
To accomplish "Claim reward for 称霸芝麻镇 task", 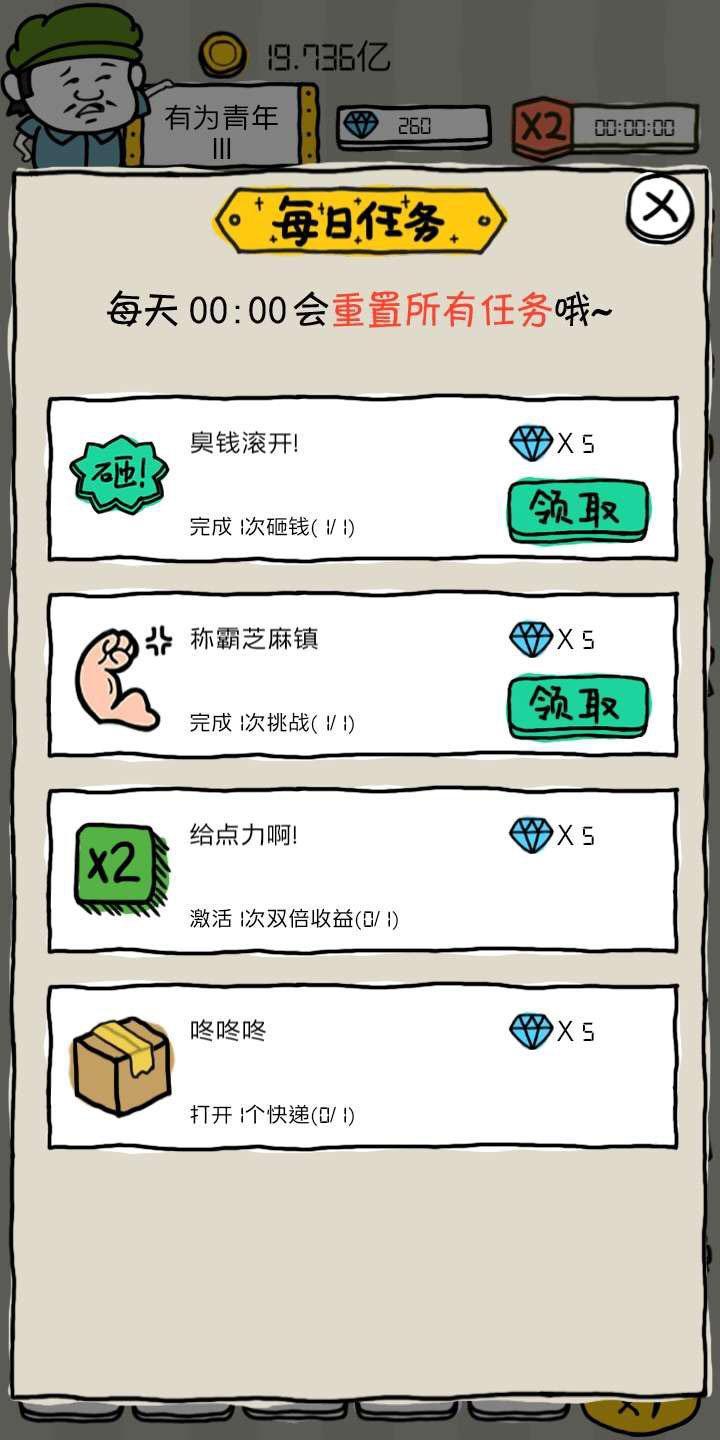I will [x=577, y=707].
